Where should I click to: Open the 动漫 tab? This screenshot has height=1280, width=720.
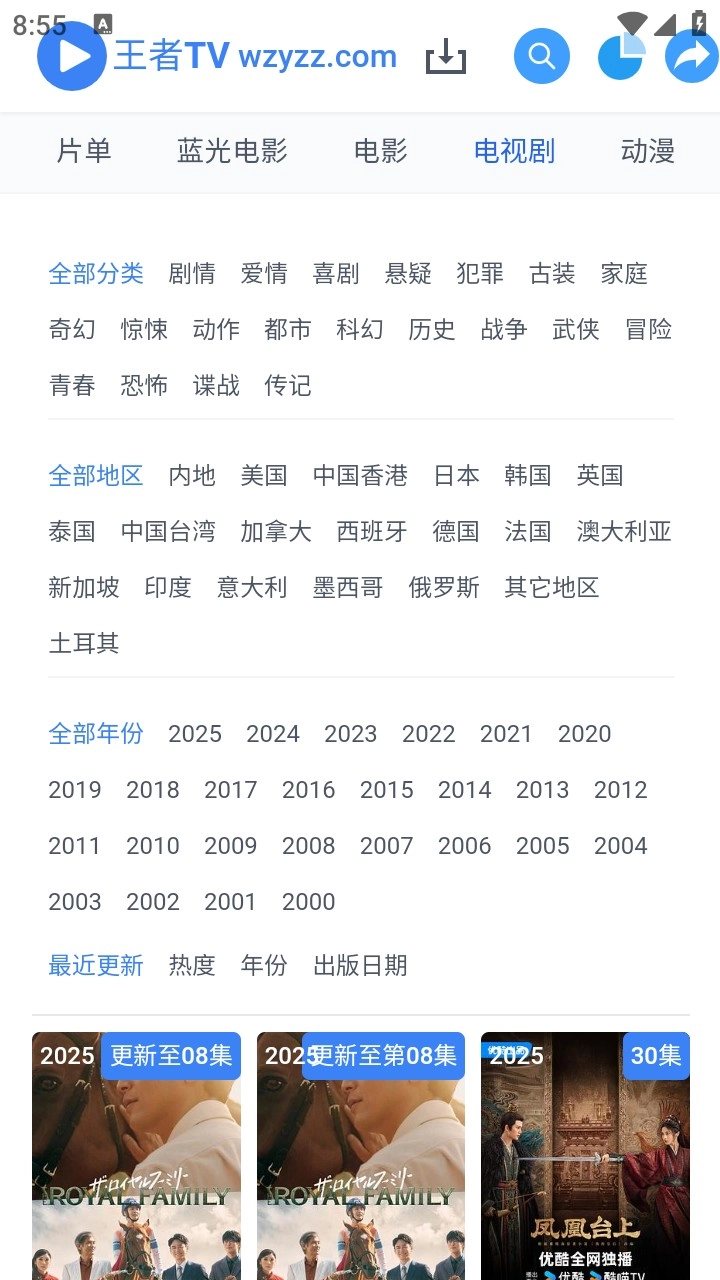tap(647, 151)
